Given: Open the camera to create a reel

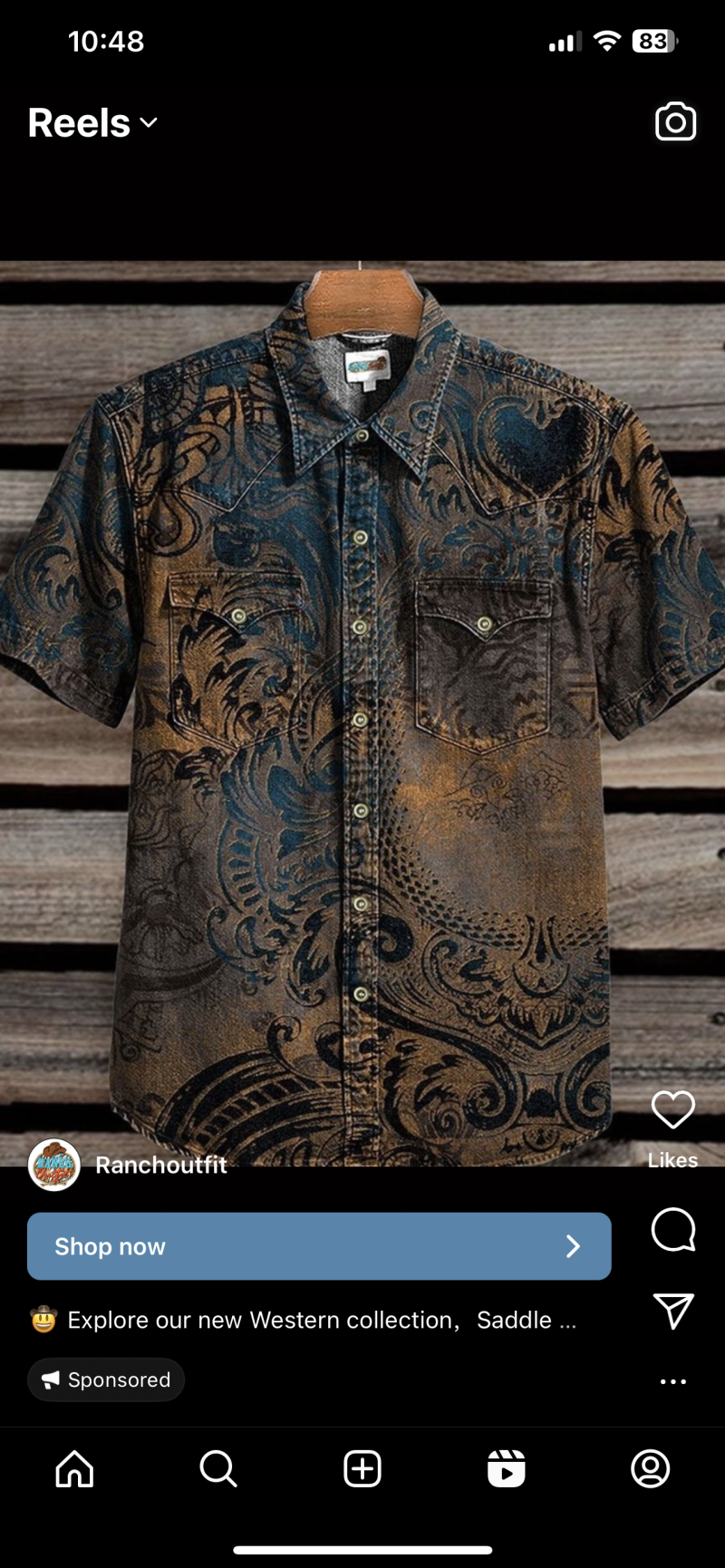Looking at the screenshot, I should pos(675,122).
